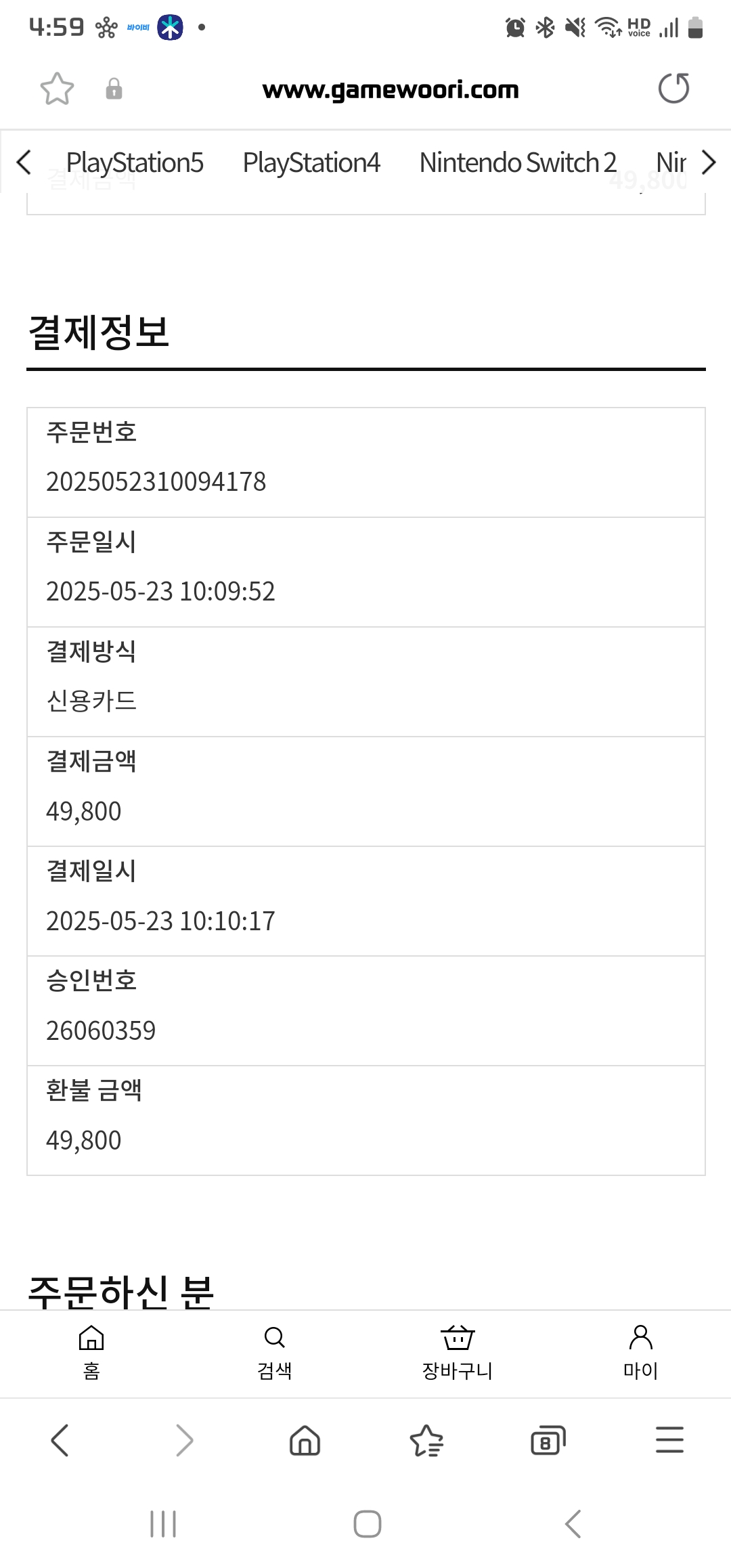Open the browser hamburger menu
Screen dimensions: 731x1568
click(x=670, y=1440)
